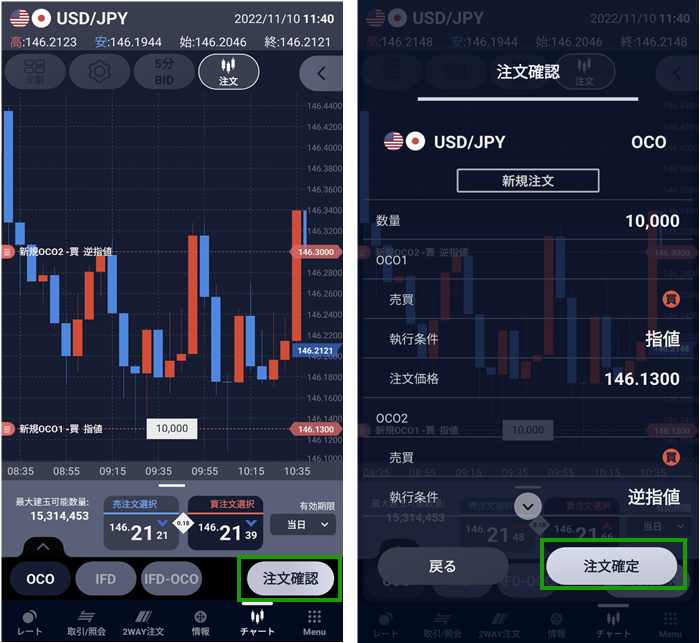700x643 pixels.
Task: Switch to IFD-OCO order type
Action: pyautogui.click(x=171, y=579)
